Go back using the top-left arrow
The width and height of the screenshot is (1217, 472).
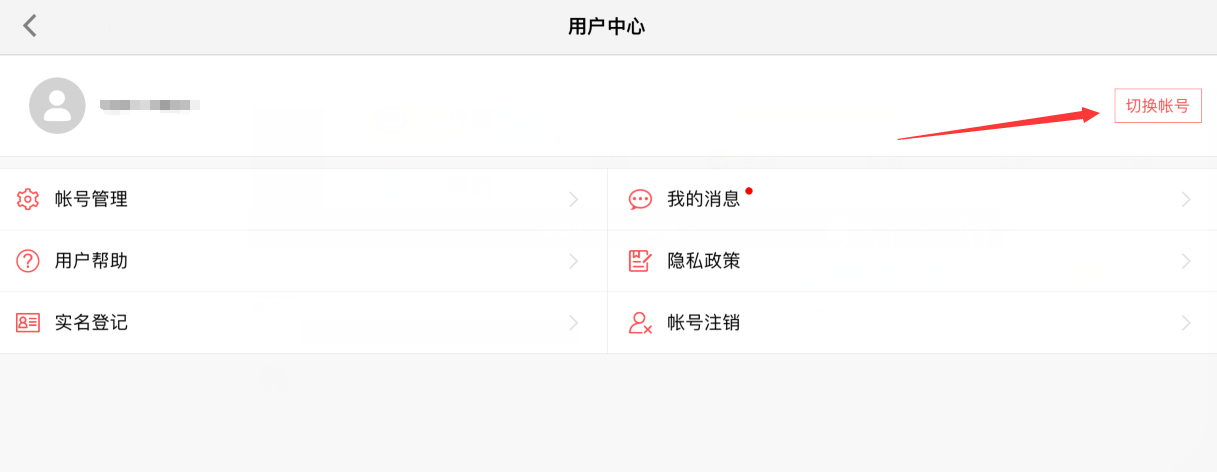[x=30, y=26]
